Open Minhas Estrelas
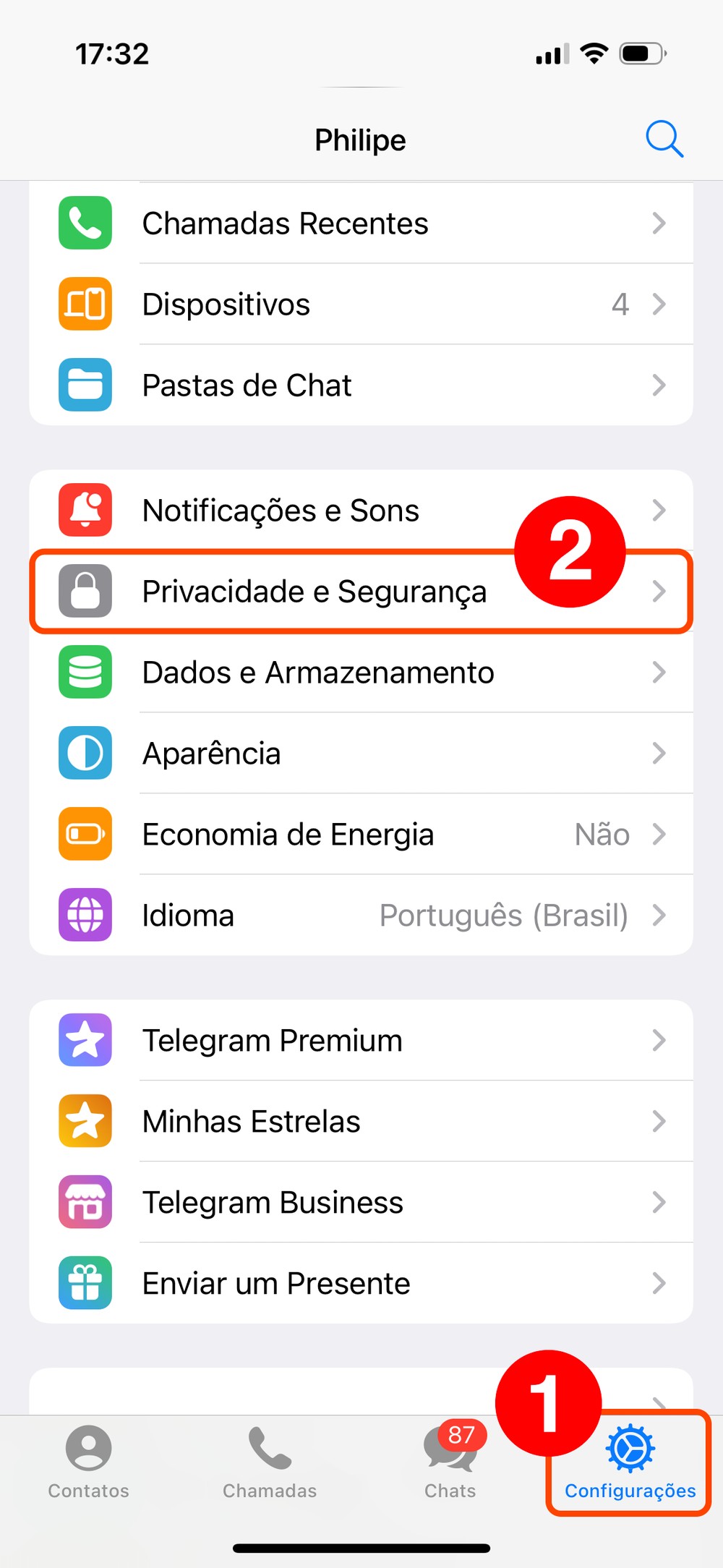Viewport: 723px width, 1568px height. tap(361, 1122)
